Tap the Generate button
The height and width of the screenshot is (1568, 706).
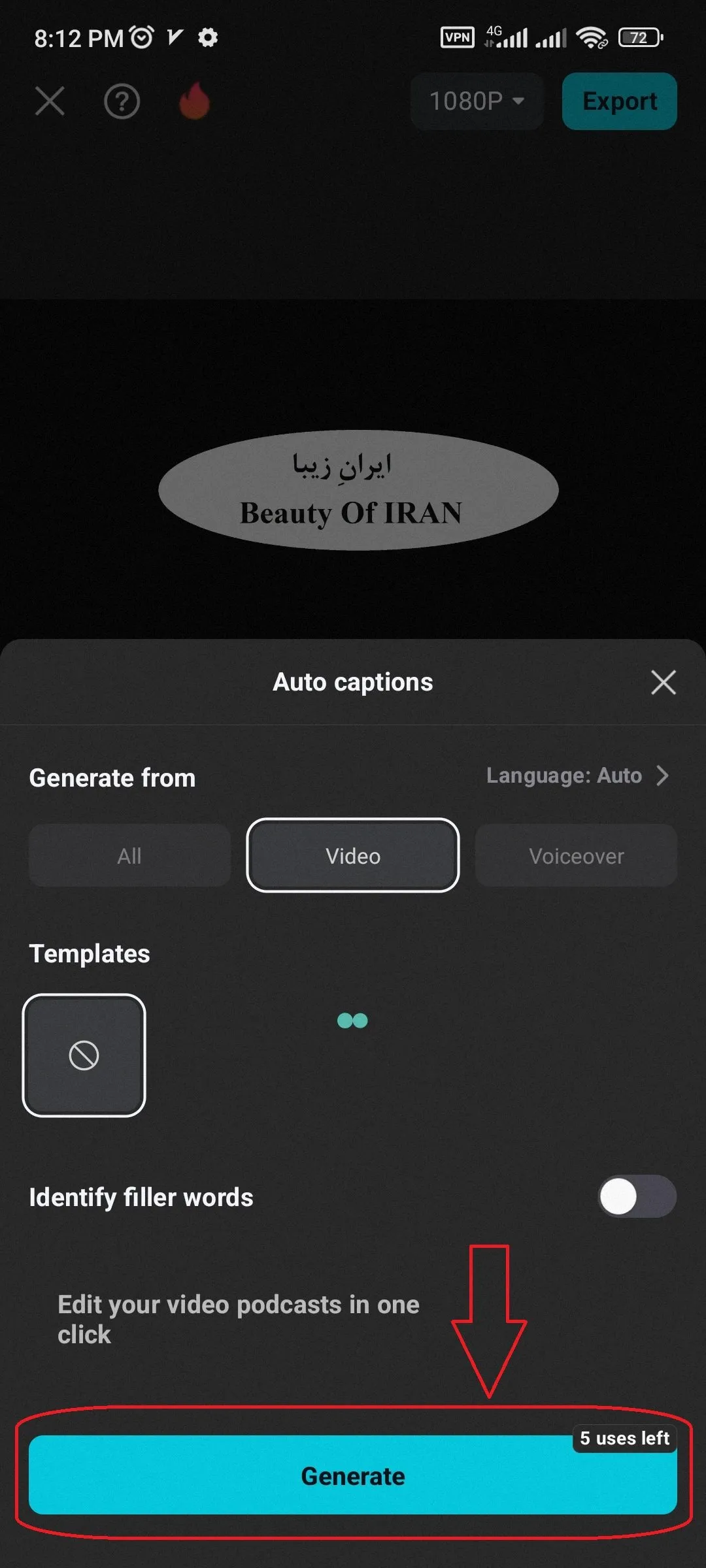point(353,1477)
